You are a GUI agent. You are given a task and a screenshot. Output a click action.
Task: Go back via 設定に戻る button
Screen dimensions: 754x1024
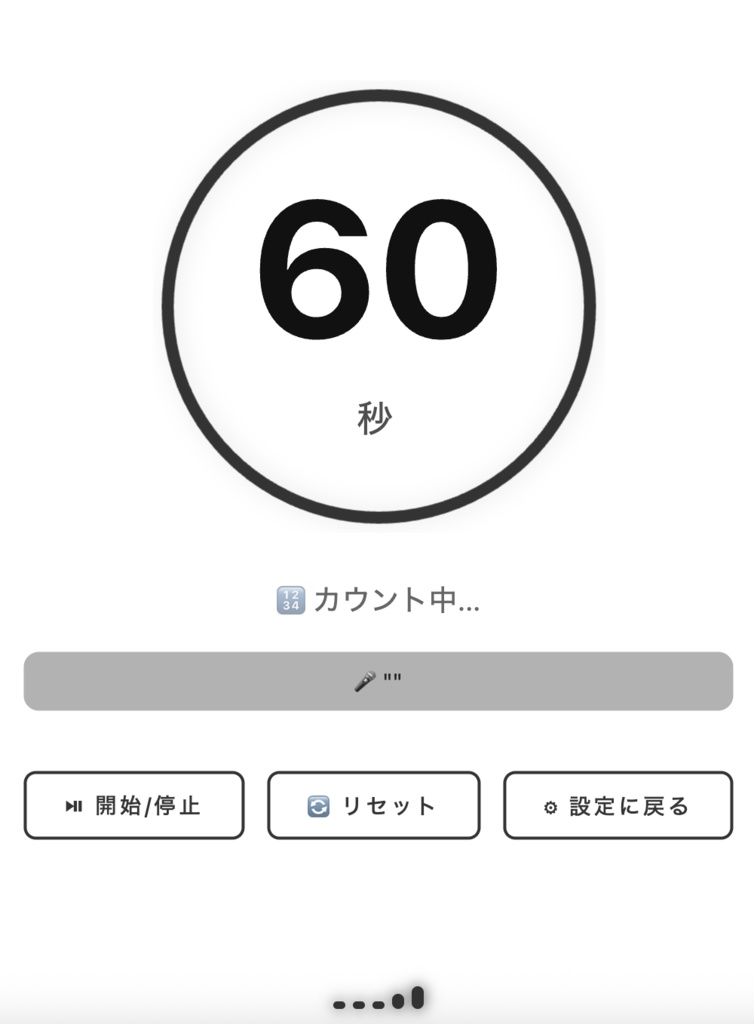(617, 805)
